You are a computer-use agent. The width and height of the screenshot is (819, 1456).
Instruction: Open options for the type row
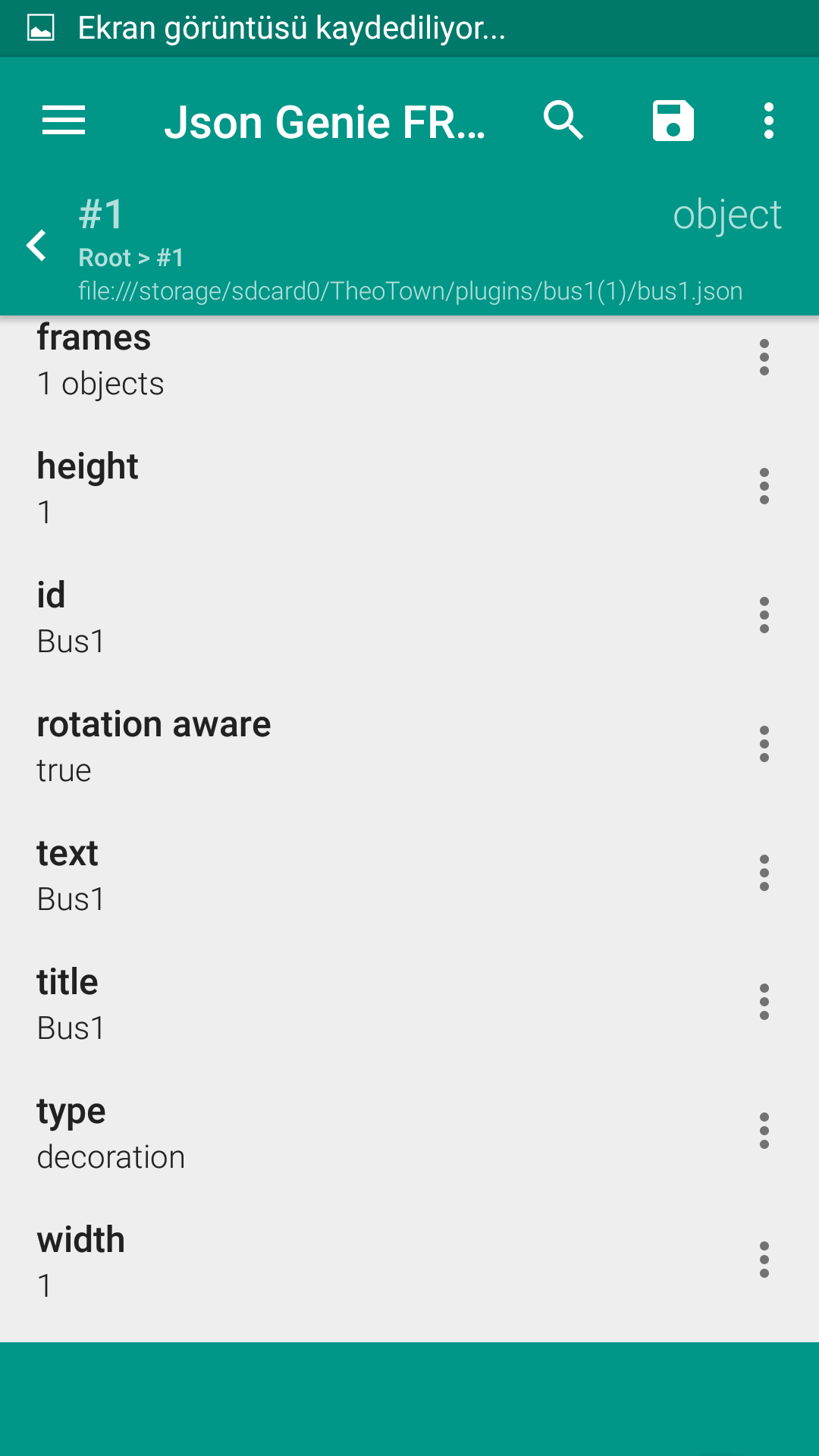(x=764, y=1131)
